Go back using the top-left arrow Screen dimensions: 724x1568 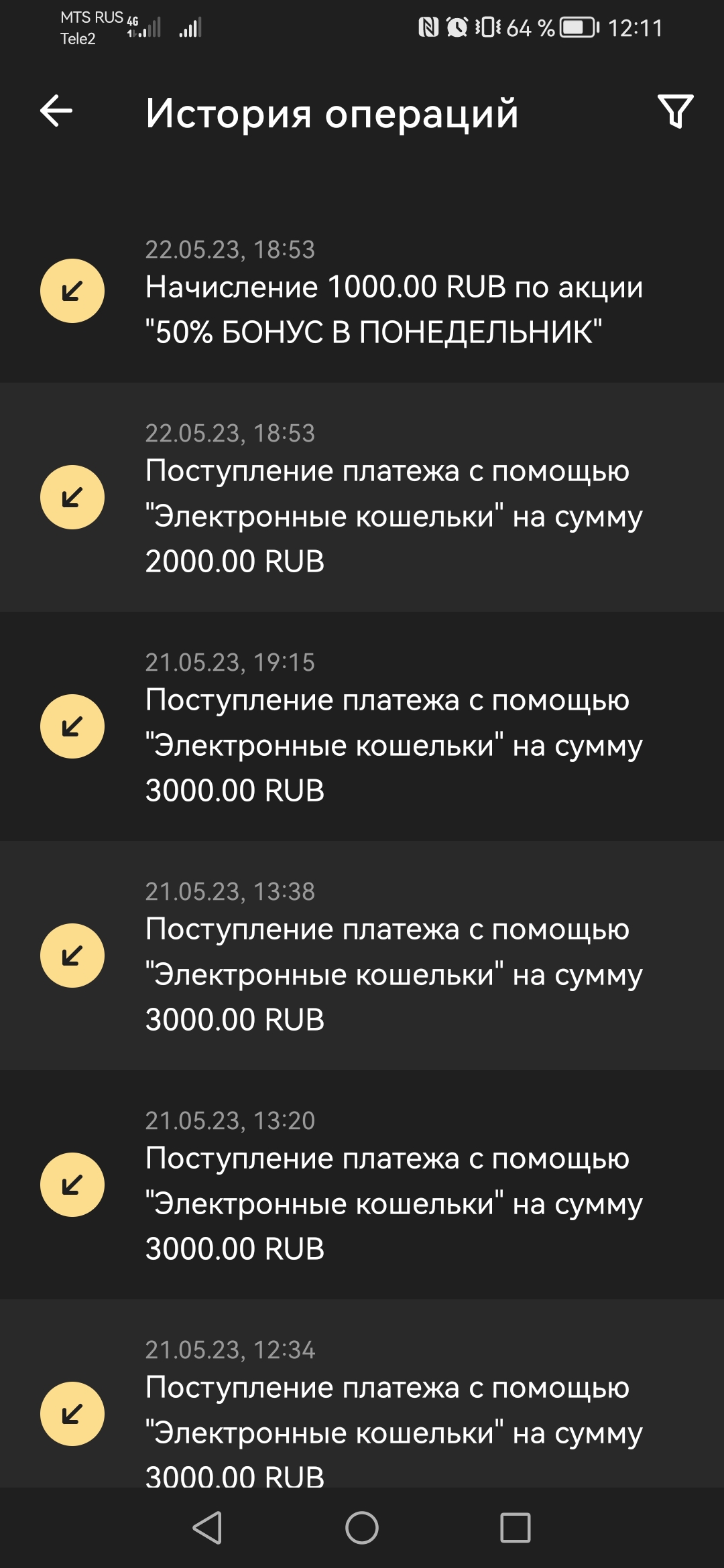(56, 111)
